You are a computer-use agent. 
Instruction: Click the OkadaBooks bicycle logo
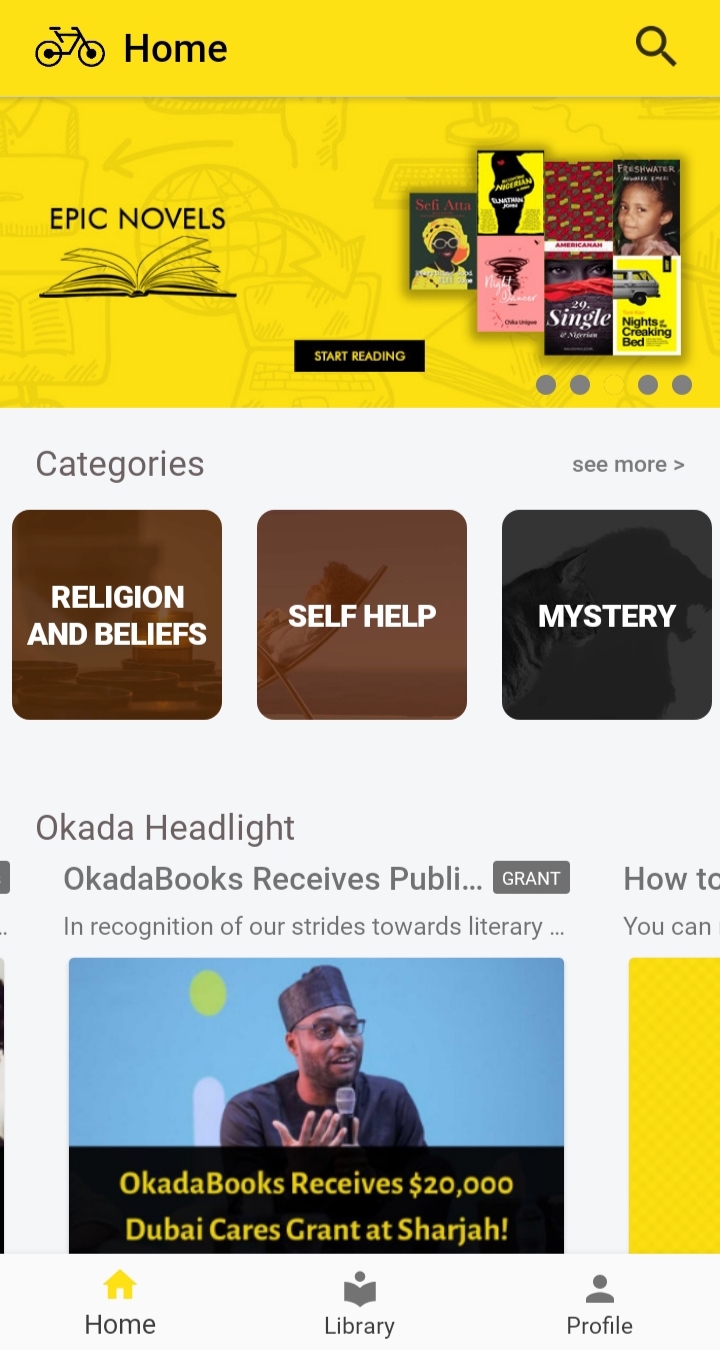click(x=67, y=46)
